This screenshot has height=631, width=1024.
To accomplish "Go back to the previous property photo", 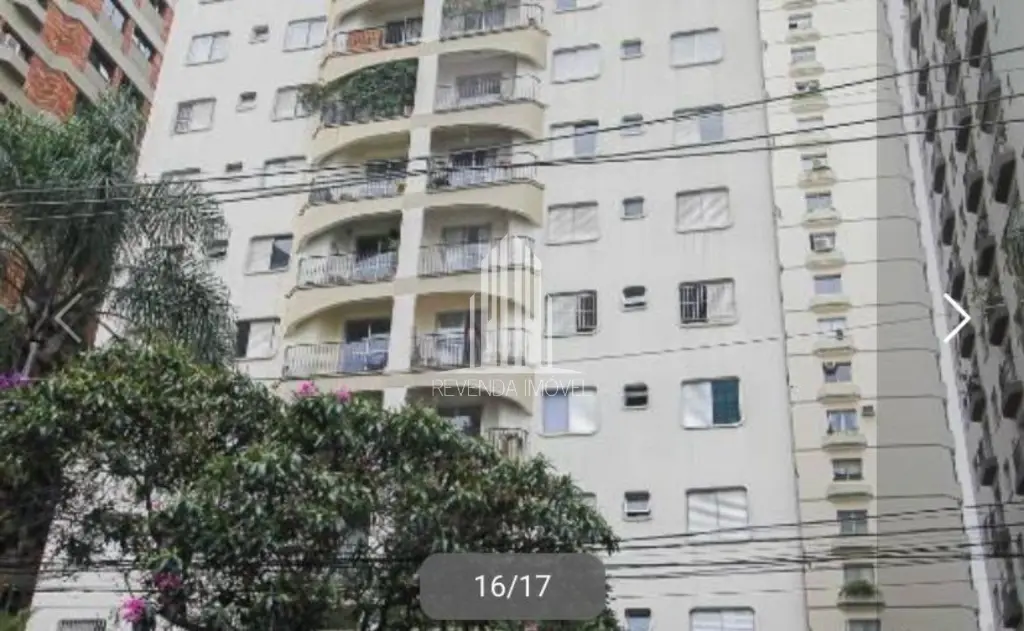I will tap(68, 318).
